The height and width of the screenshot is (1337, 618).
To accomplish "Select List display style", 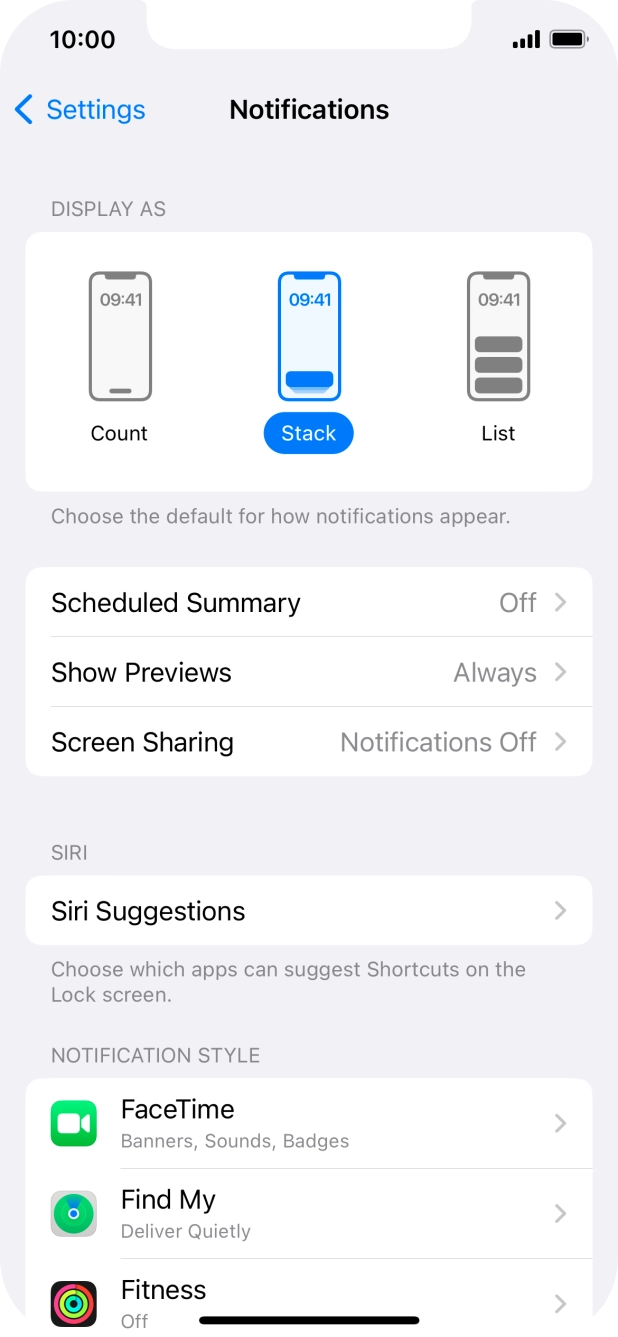I will pyautogui.click(x=498, y=357).
